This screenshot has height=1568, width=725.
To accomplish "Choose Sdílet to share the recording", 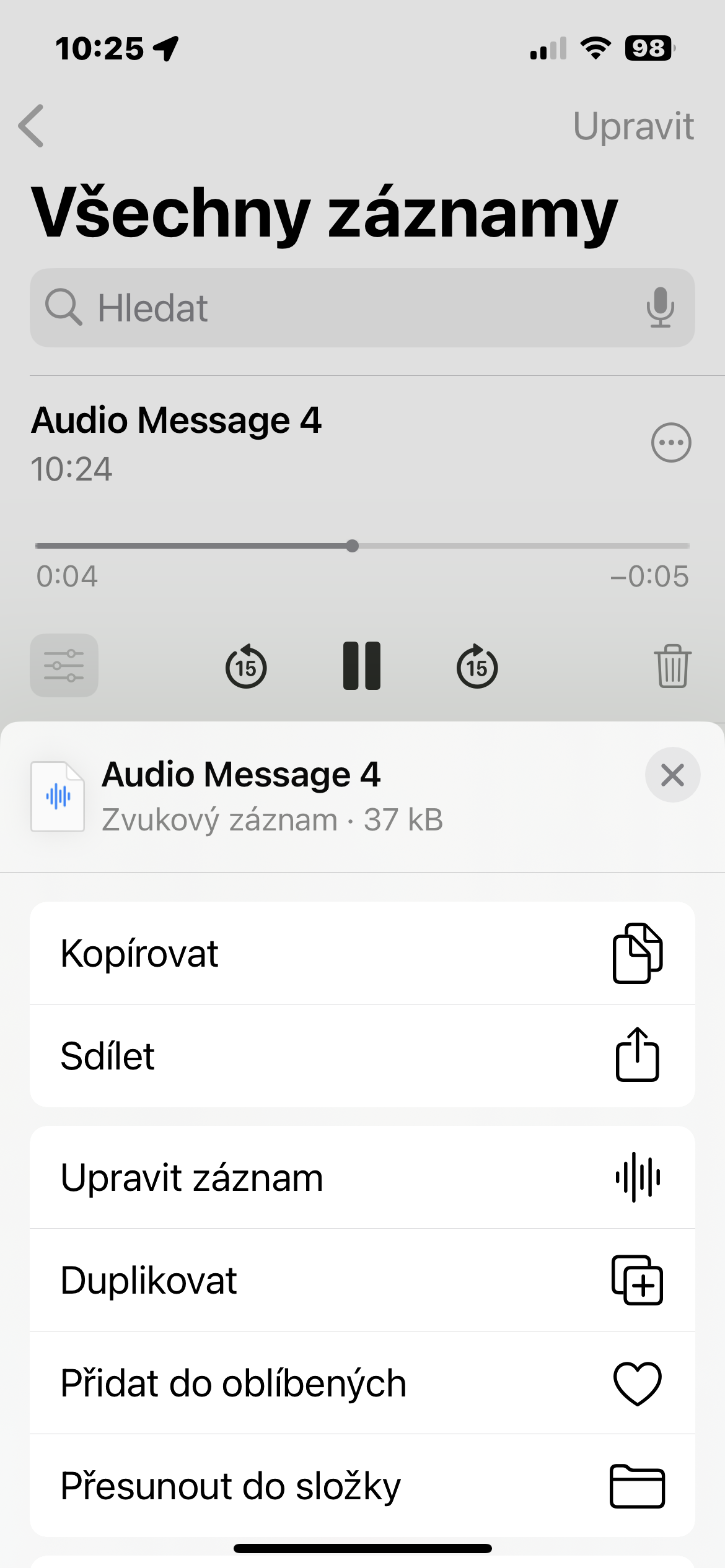I will 362,1056.
